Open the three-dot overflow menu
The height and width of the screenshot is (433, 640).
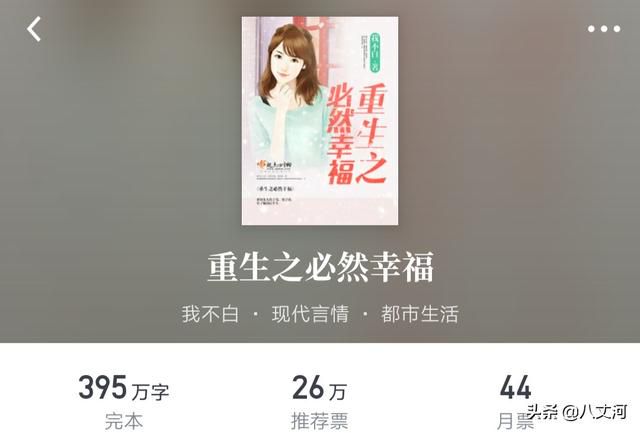[x=603, y=29]
